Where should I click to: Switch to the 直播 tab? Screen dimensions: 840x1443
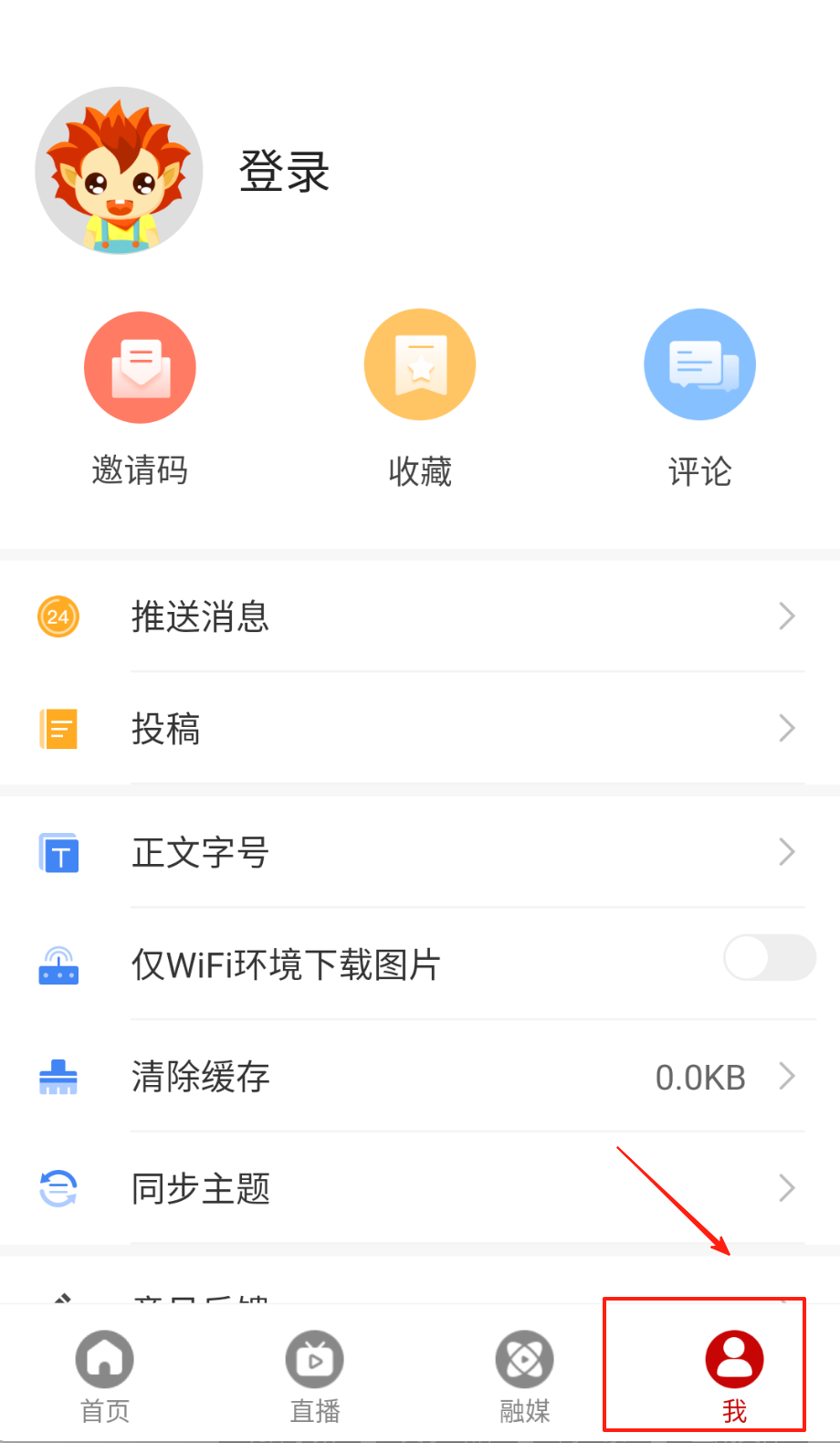coord(315,1376)
